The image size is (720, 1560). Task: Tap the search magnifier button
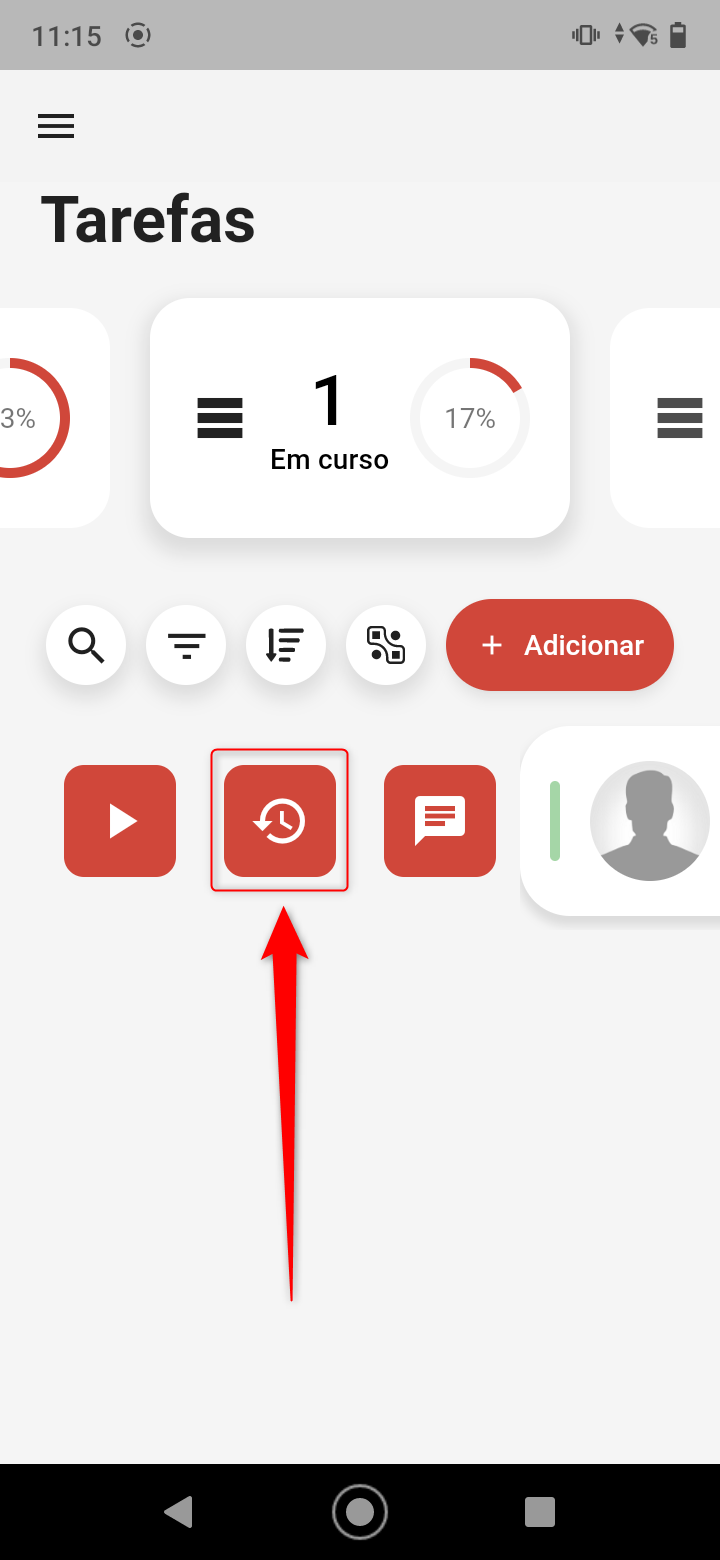pyautogui.click(x=86, y=645)
